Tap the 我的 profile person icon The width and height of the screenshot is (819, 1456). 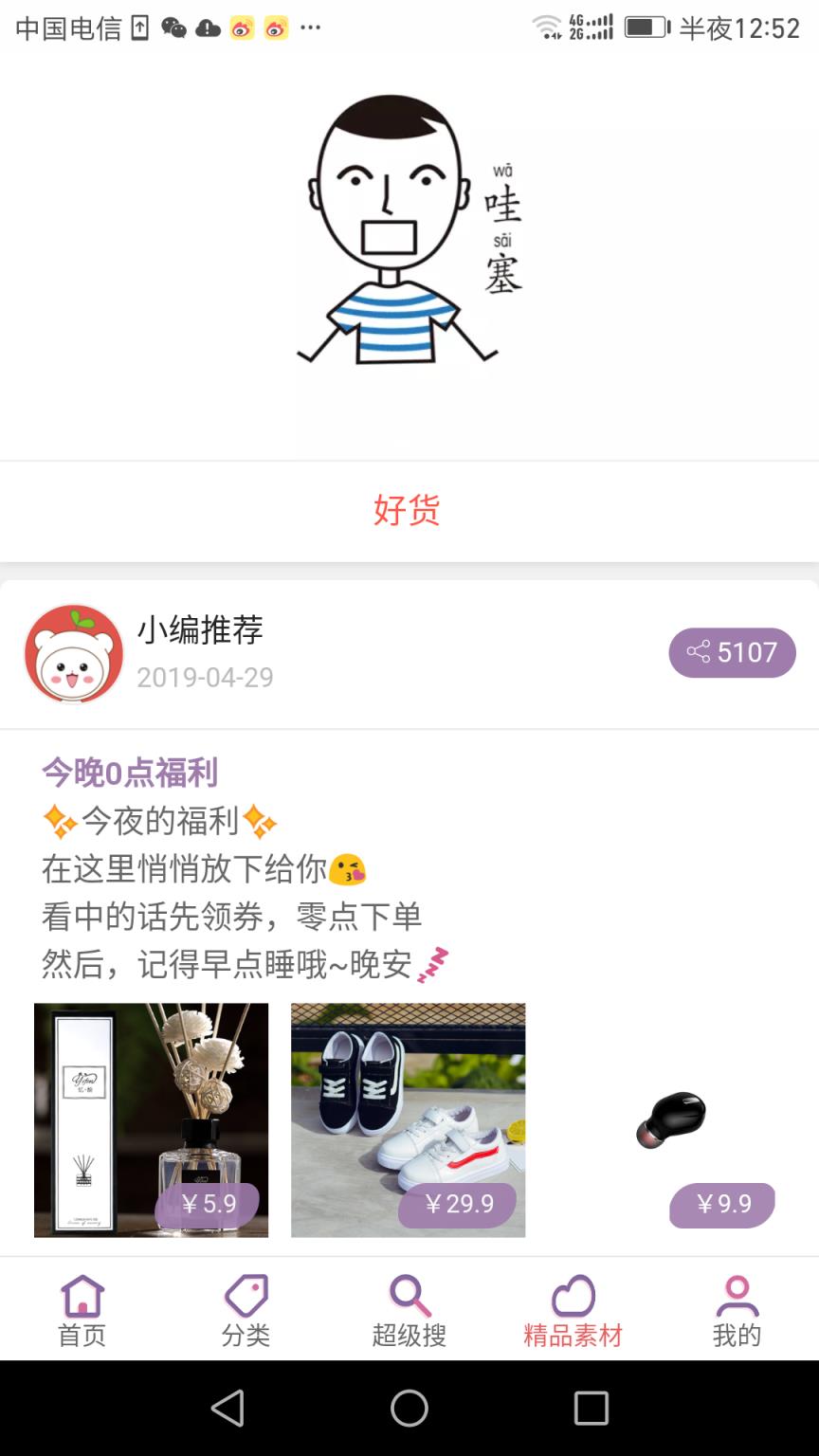tap(737, 1293)
